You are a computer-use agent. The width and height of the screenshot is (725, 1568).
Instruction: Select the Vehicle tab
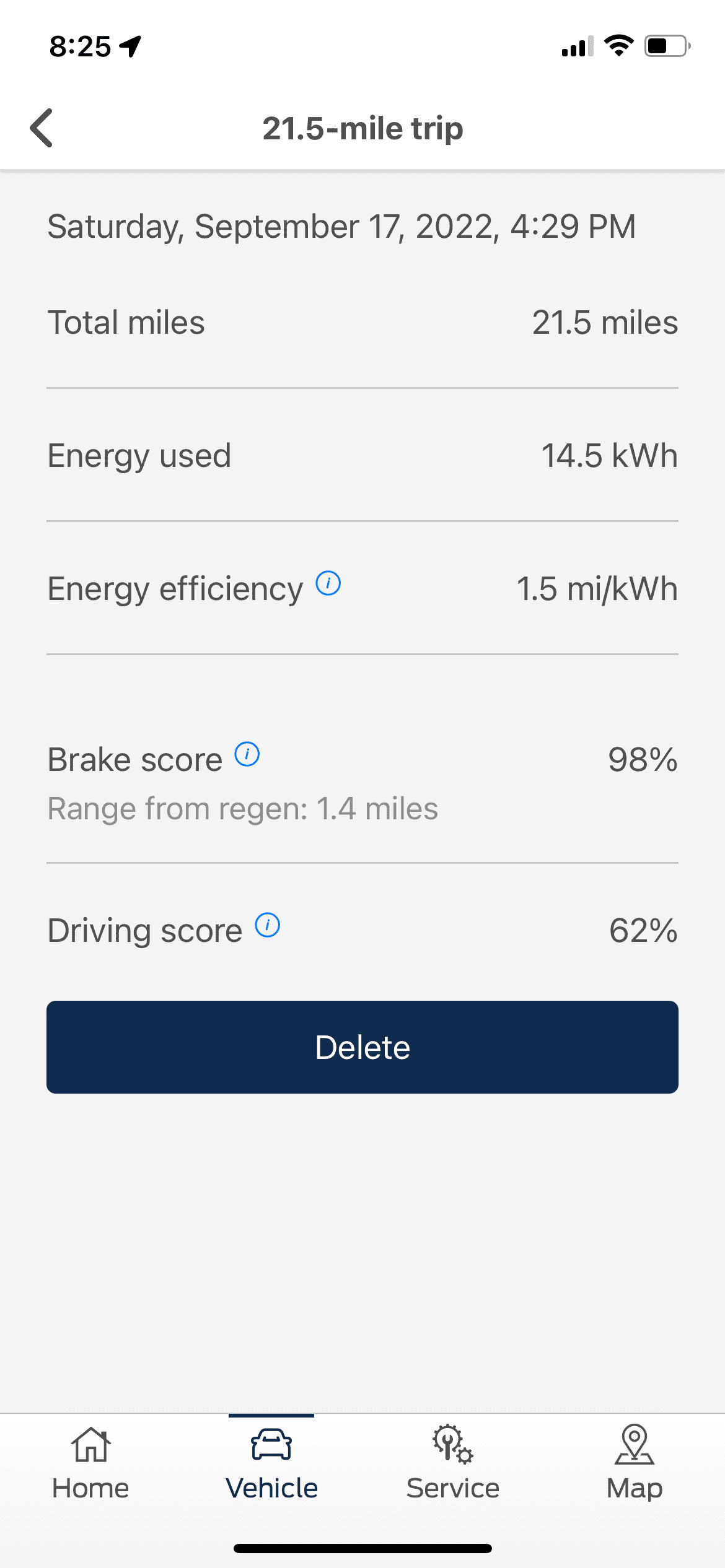point(271,1461)
